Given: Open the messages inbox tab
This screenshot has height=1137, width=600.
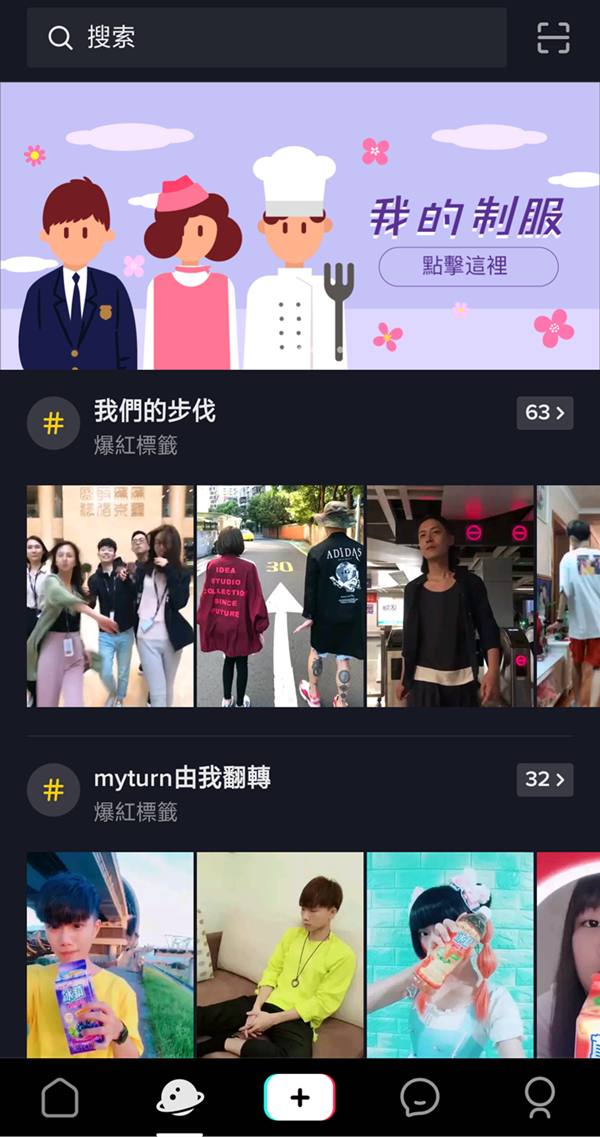Looking at the screenshot, I should (x=419, y=1098).
